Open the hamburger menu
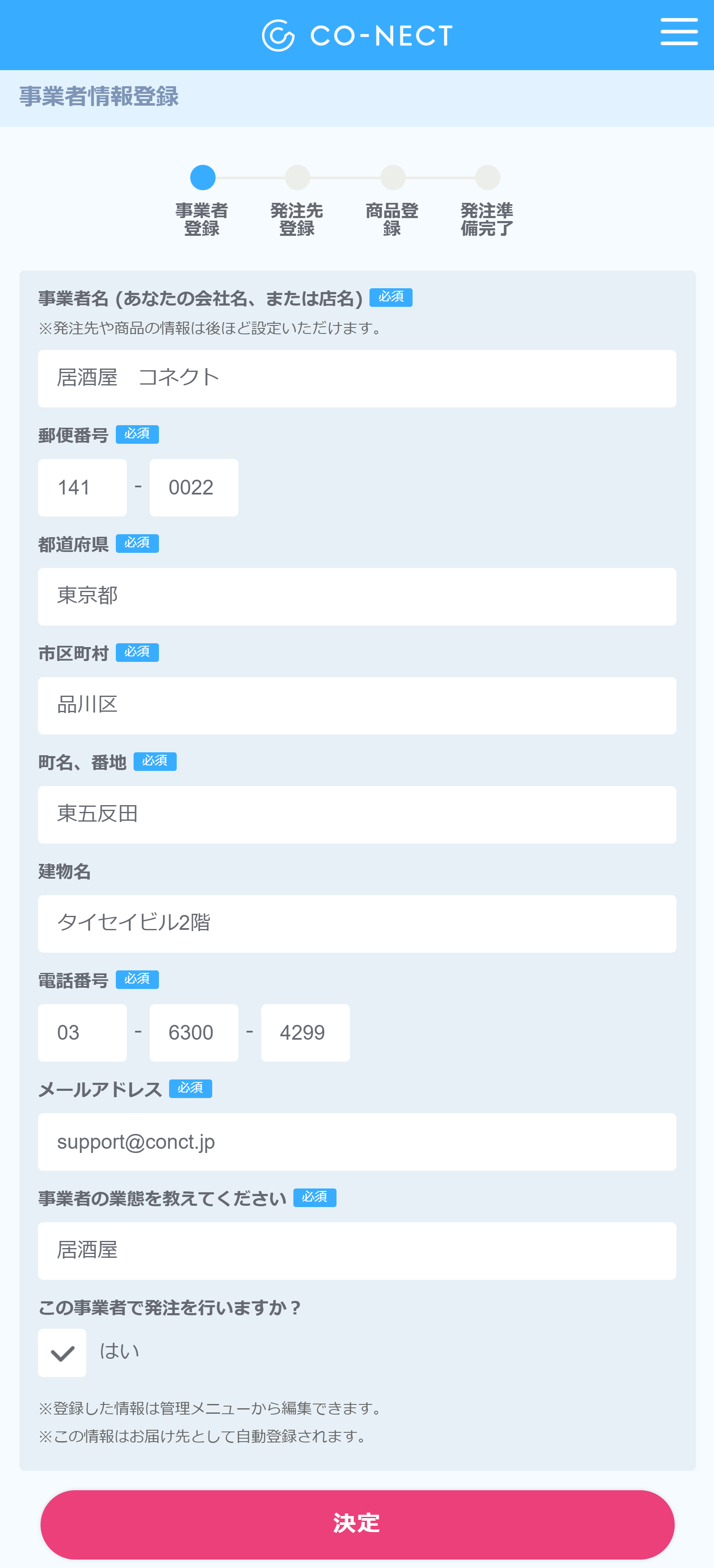 [678, 32]
